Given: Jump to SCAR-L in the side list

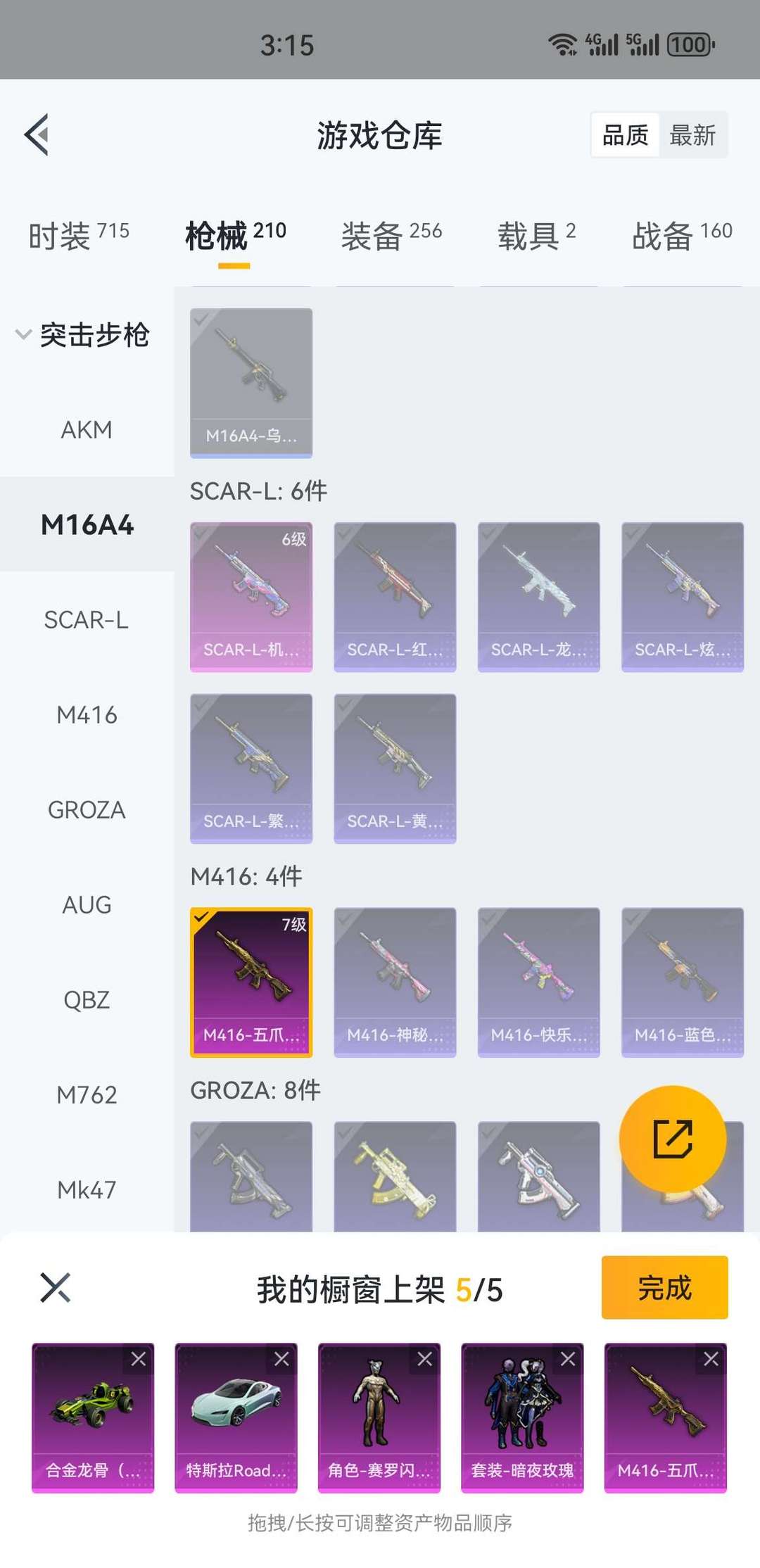Looking at the screenshot, I should [87, 620].
